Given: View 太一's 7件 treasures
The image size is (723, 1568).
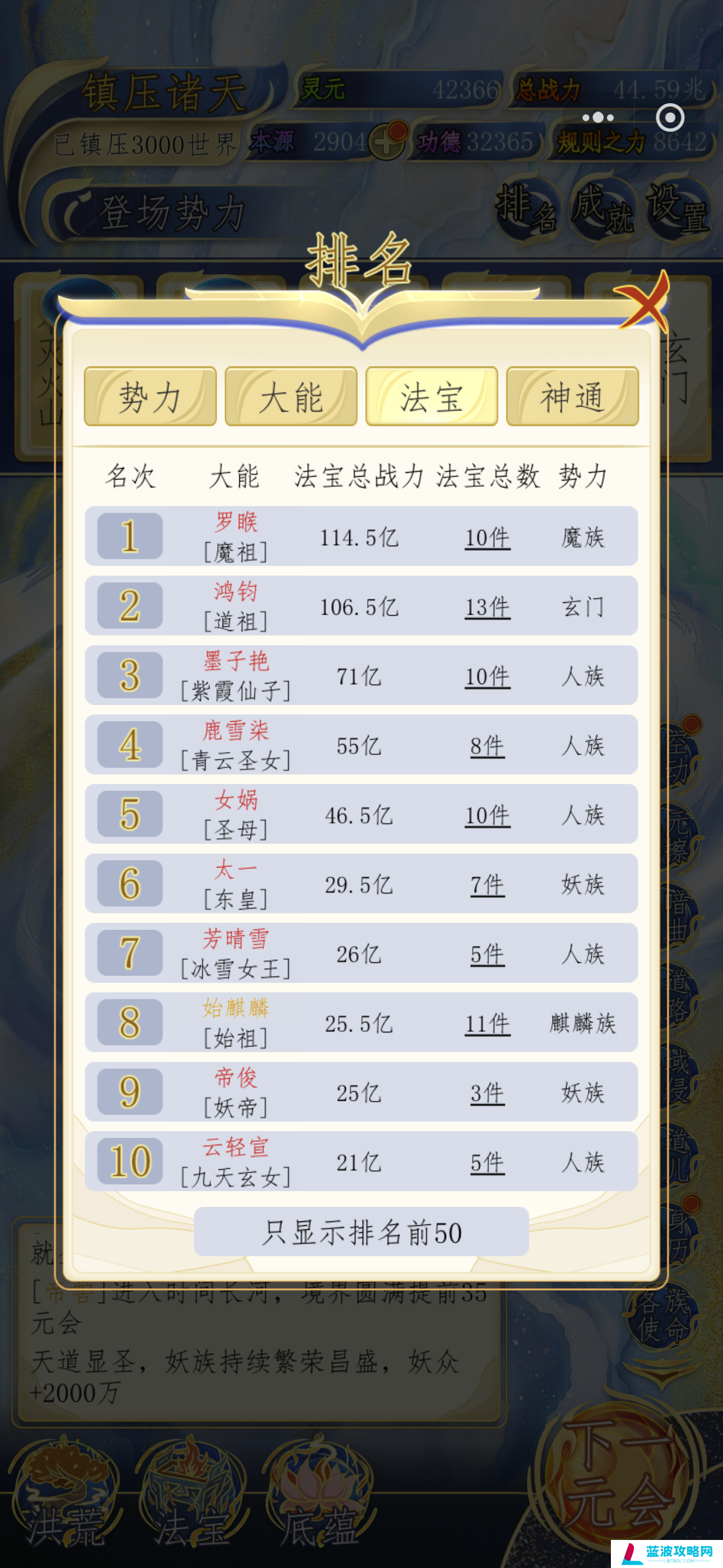Looking at the screenshot, I should 487,885.
